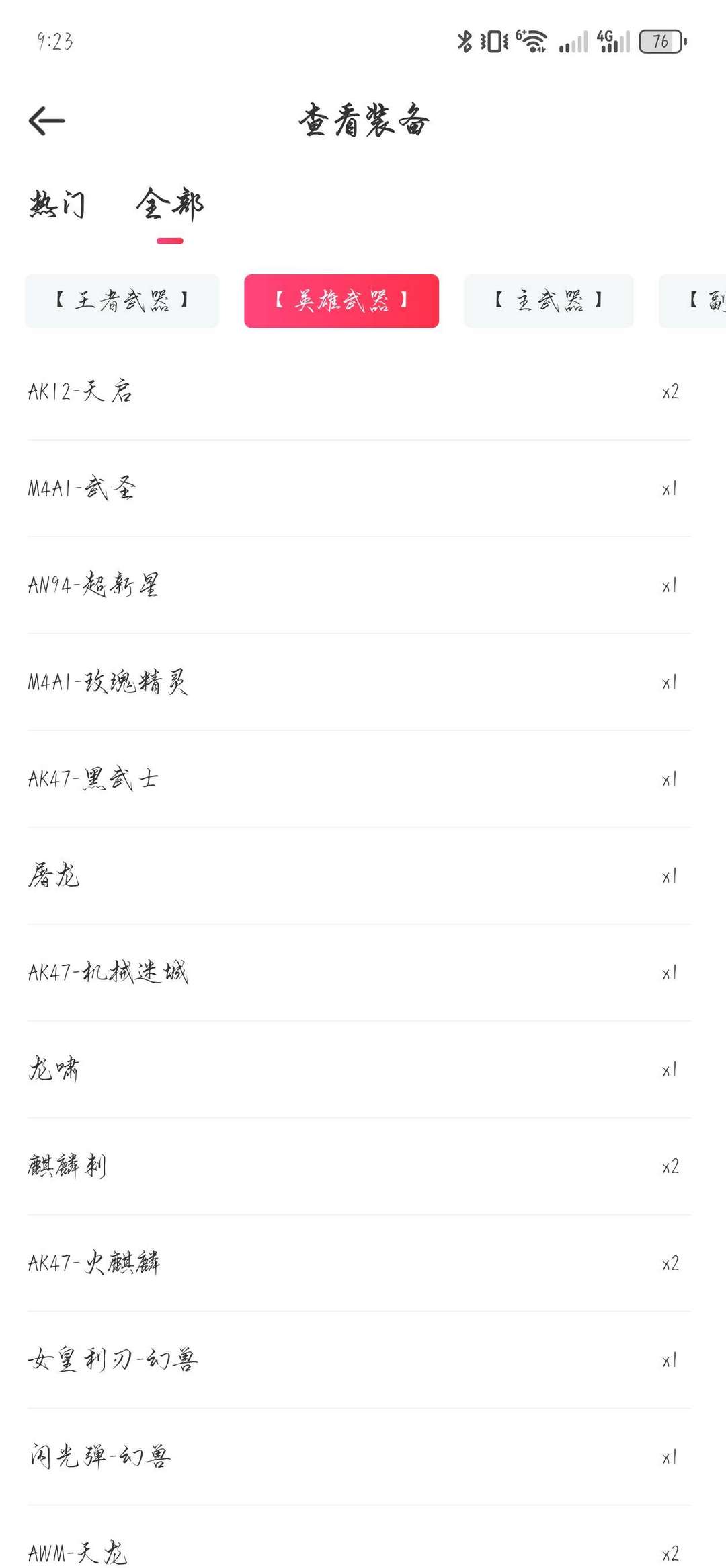
Task: Enable the 【主武器】 filter
Action: click(547, 301)
